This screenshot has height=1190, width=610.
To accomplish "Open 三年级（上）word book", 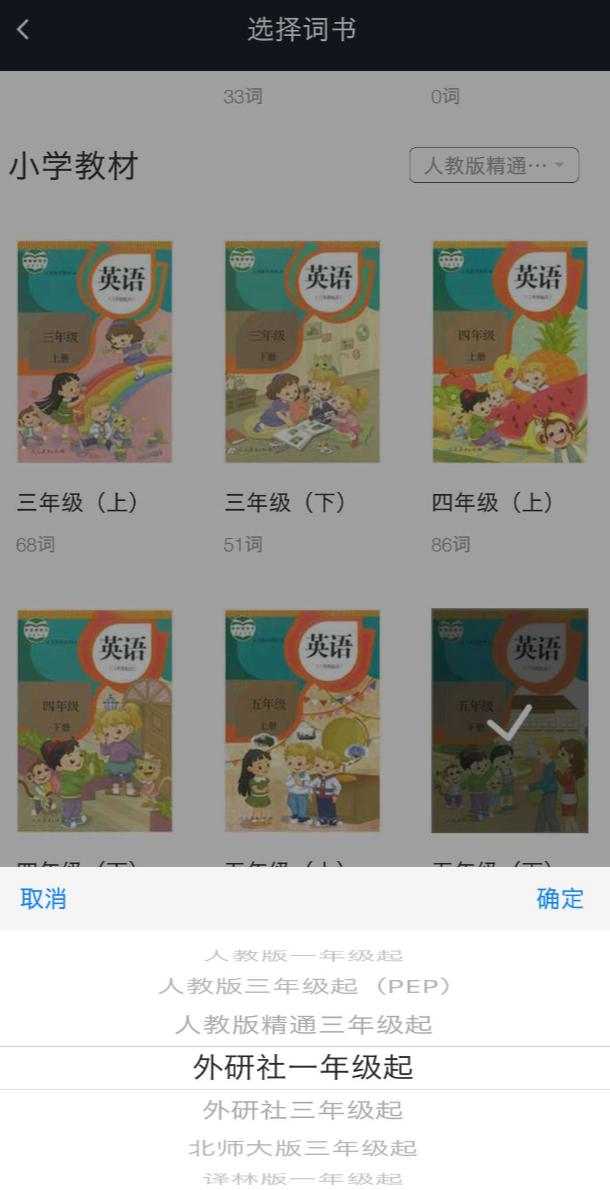I will 94,352.
